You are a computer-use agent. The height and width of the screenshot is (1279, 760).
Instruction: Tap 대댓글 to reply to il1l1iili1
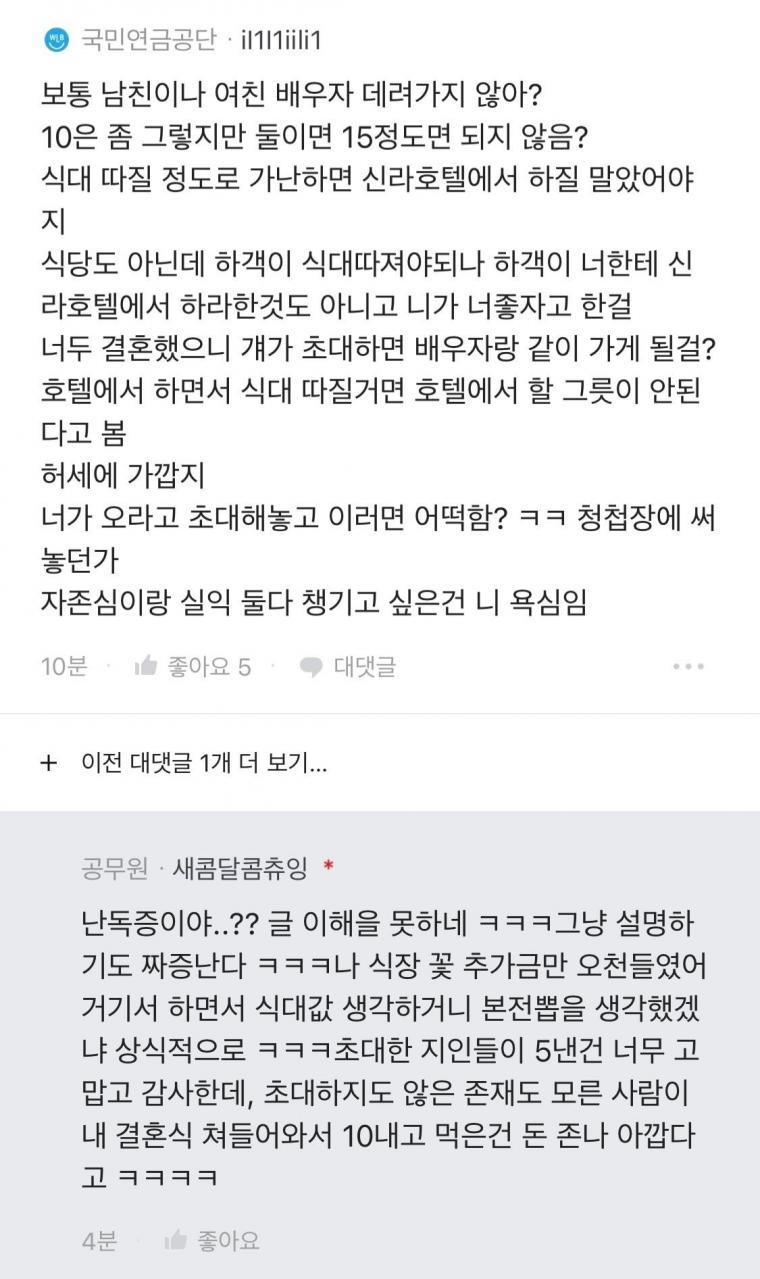tap(348, 666)
